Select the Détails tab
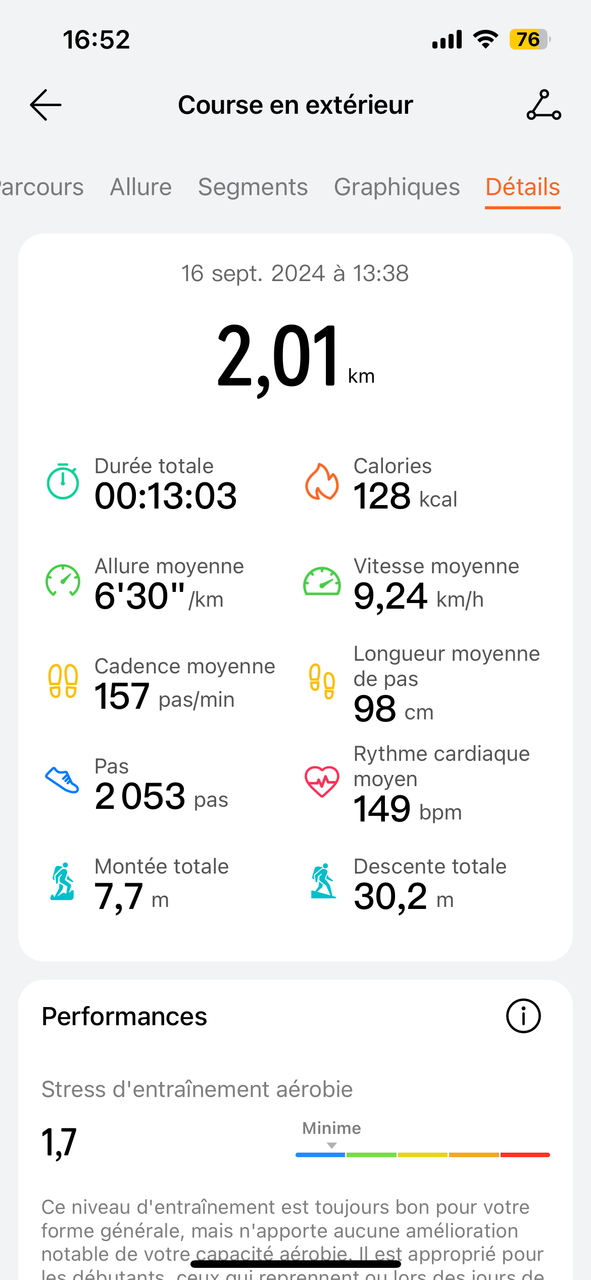Screen dimensions: 591x1280 click(x=523, y=187)
